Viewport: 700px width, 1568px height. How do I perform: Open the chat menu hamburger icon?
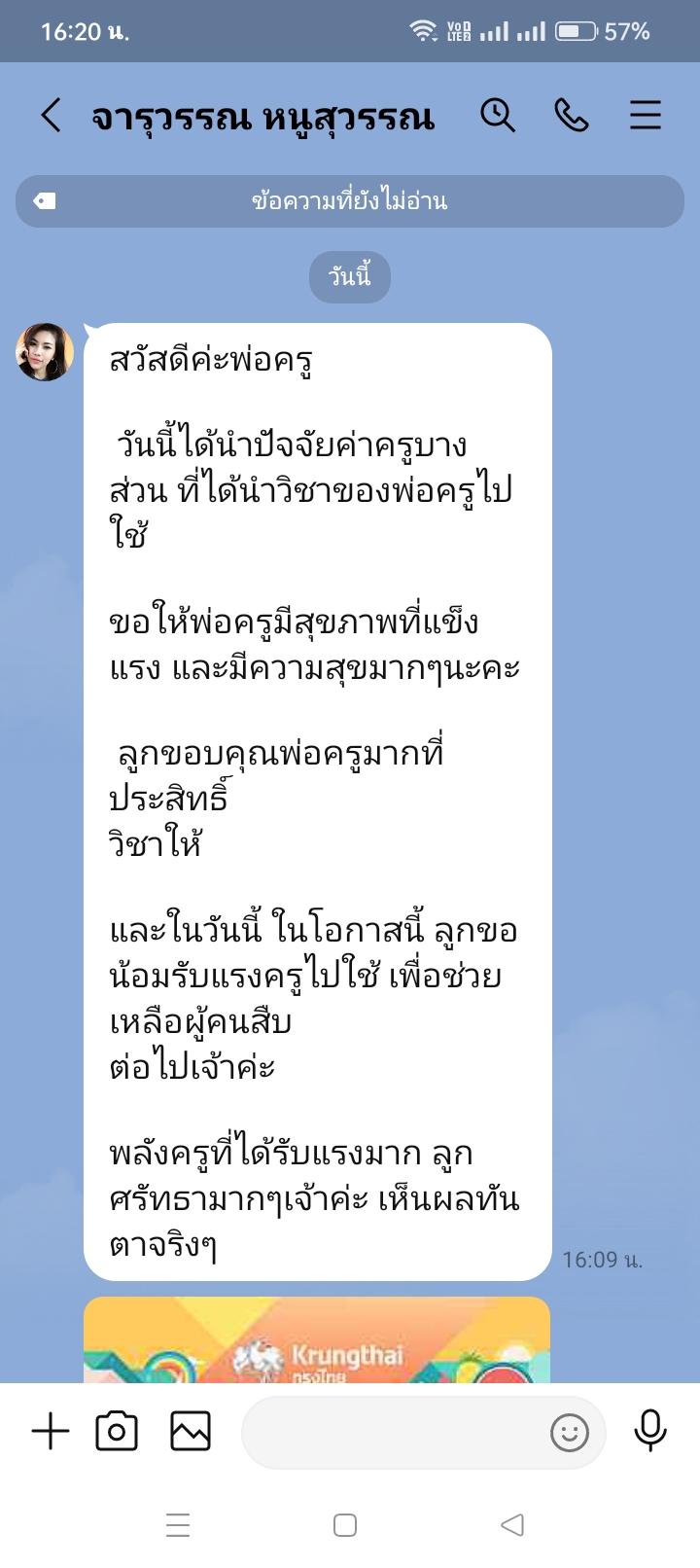(646, 116)
